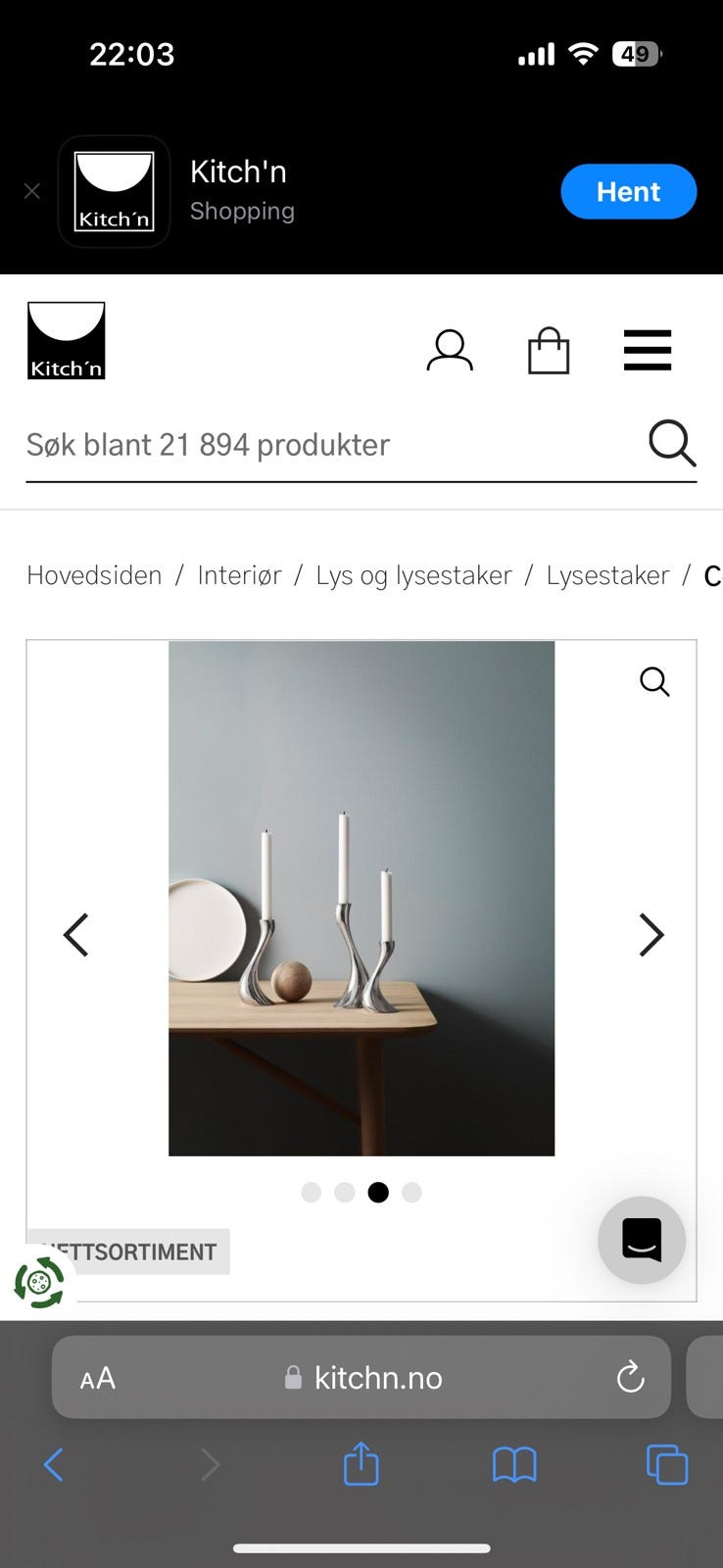Start a search with the magnifying glass icon
The height and width of the screenshot is (1568, 723).
point(672,444)
